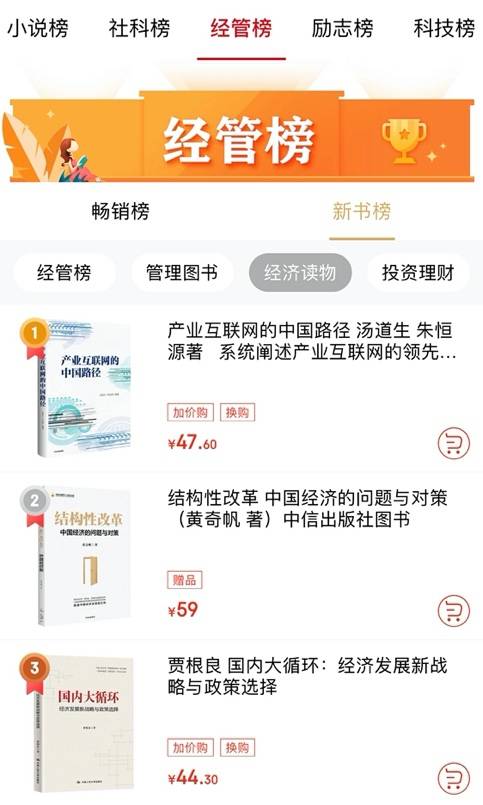Tap the 经管榜 filter chip
Screen dimensions: 483x805
(64, 273)
